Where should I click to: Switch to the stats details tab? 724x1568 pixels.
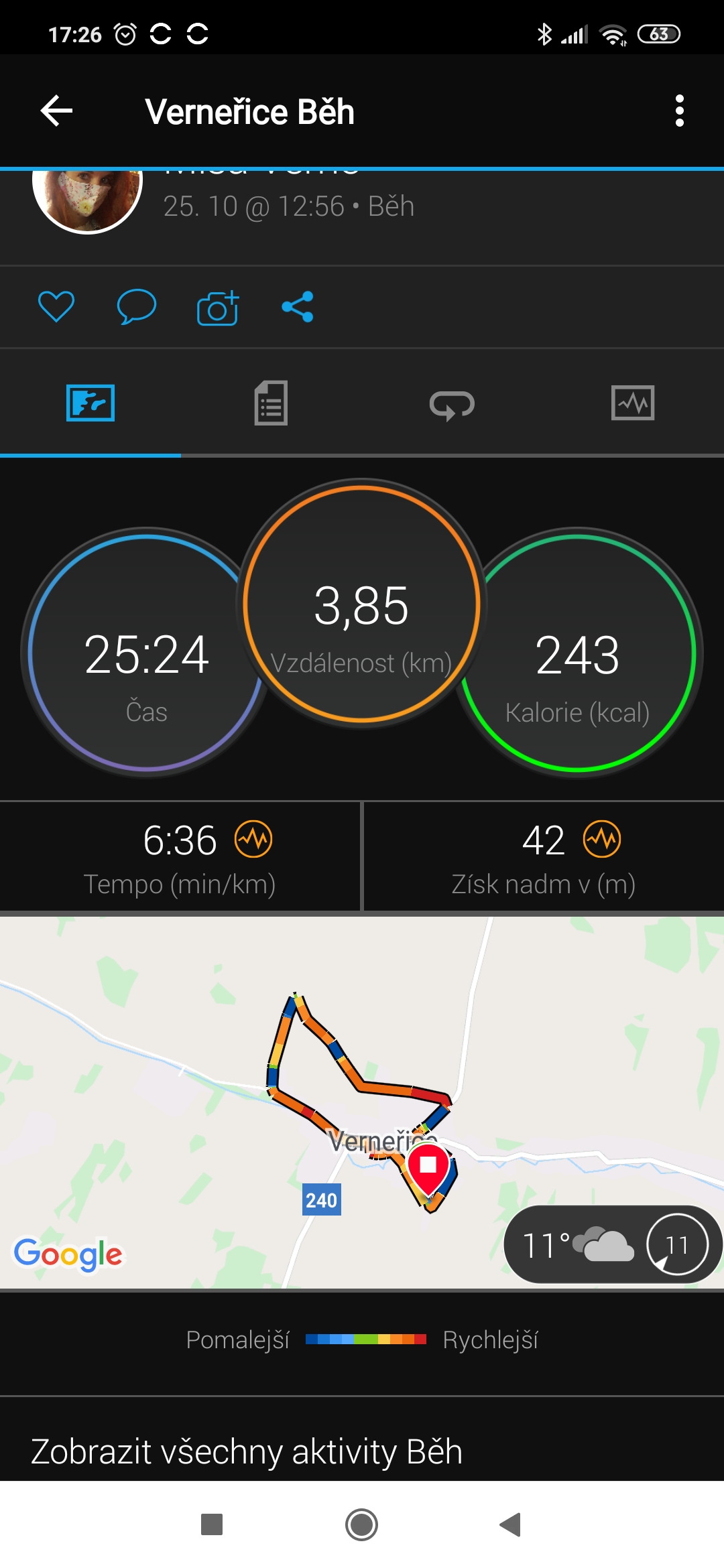271,403
